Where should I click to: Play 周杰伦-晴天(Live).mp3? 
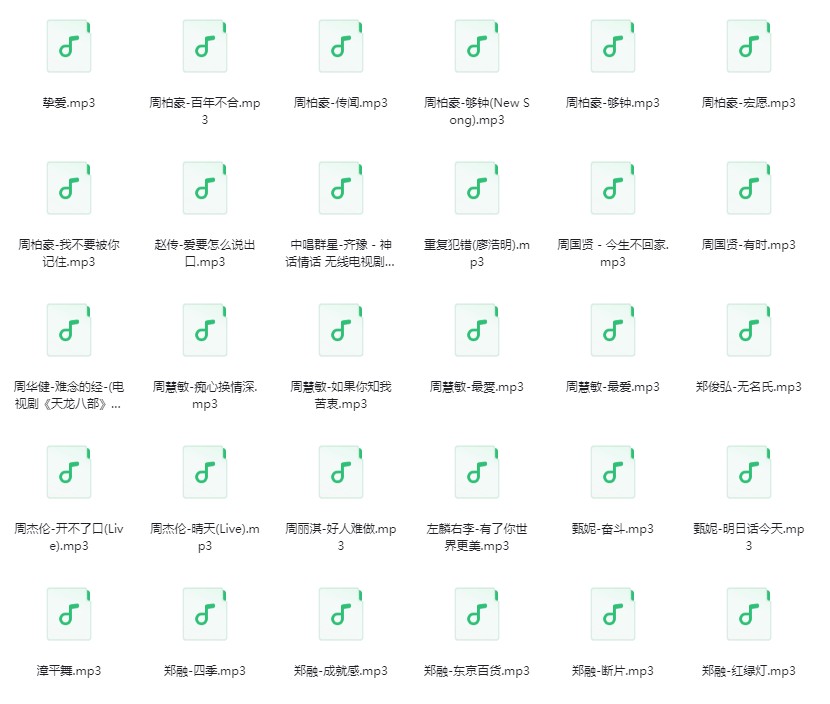pyautogui.click(x=205, y=472)
